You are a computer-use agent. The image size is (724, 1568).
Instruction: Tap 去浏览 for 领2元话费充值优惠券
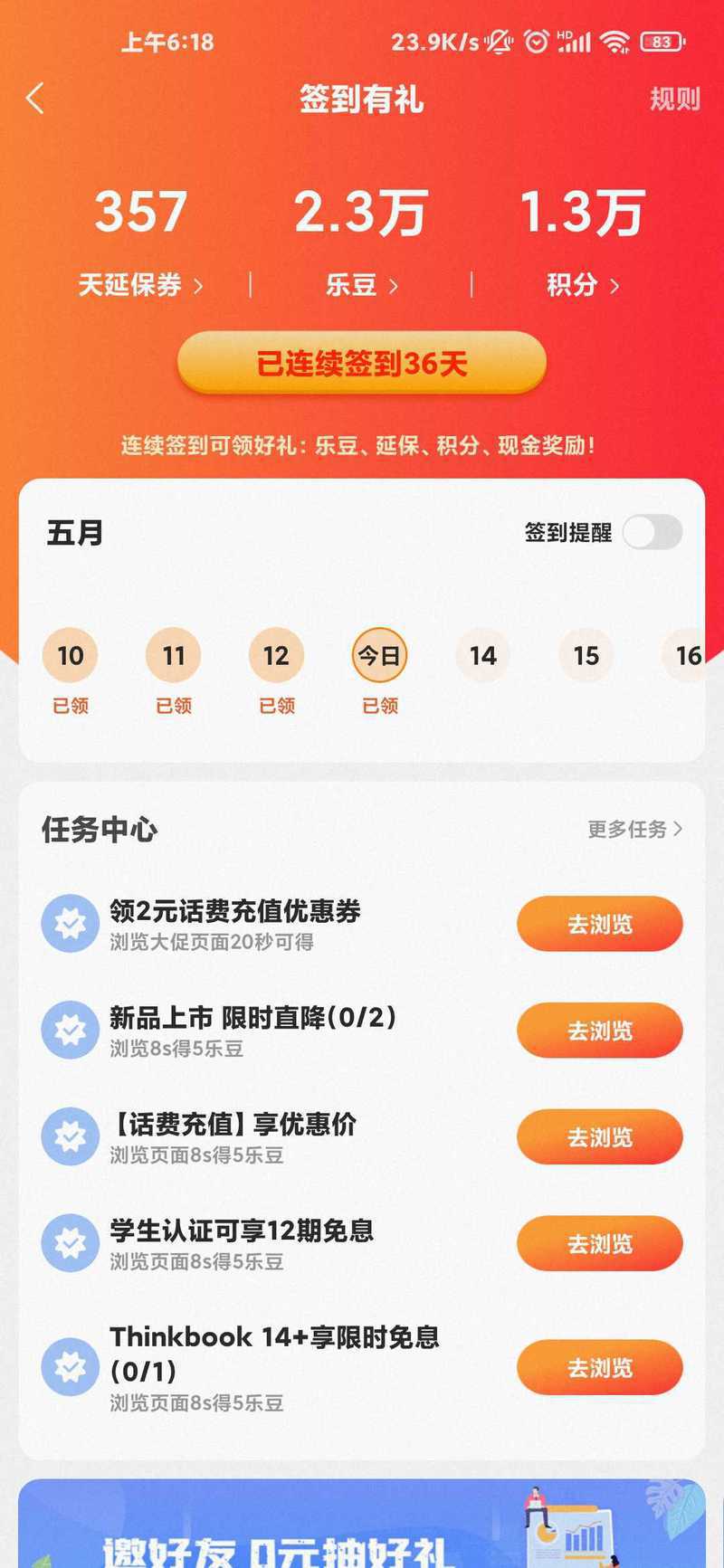599,925
